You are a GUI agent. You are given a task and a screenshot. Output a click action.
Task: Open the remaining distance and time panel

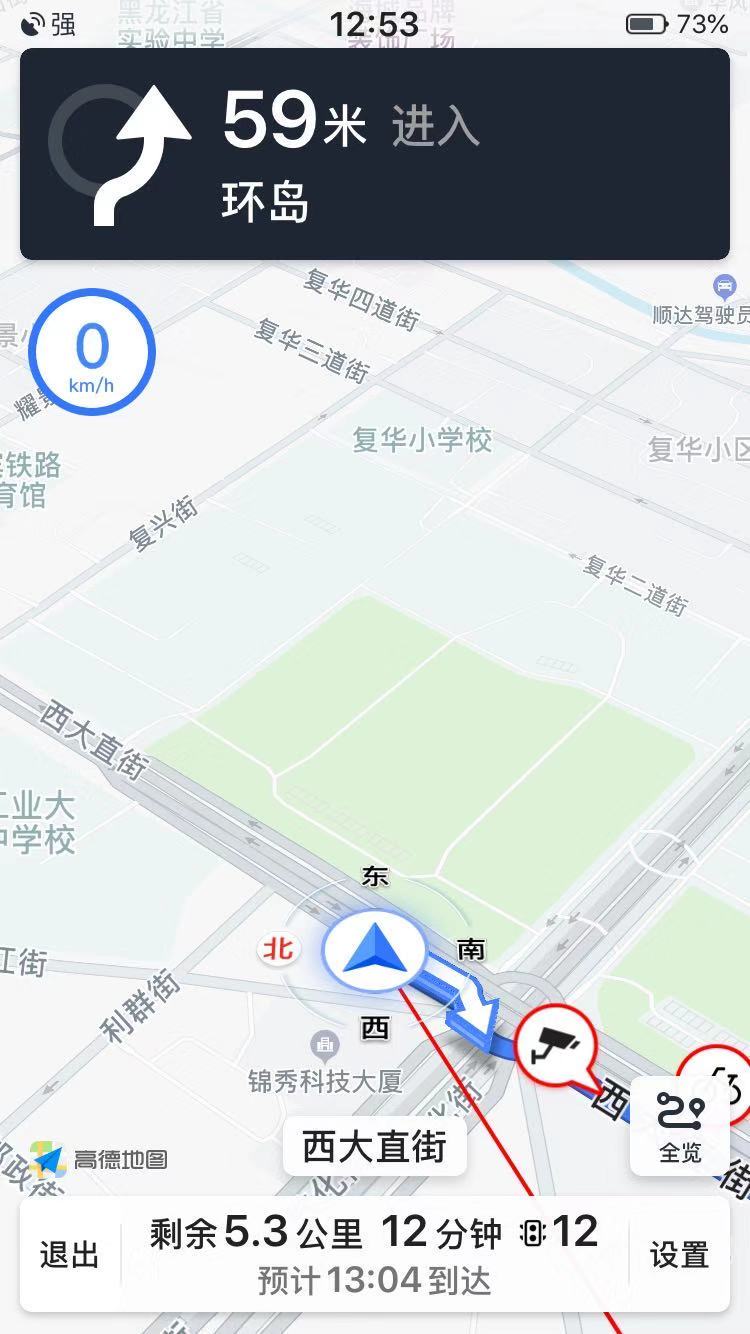pos(374,1254)
